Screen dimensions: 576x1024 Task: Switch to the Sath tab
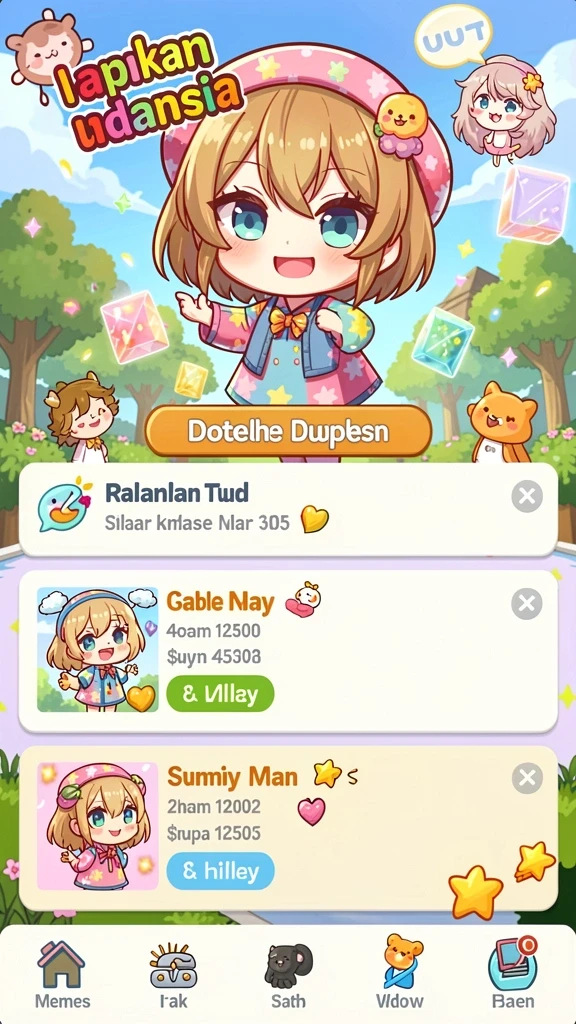(x=288, y=975)
